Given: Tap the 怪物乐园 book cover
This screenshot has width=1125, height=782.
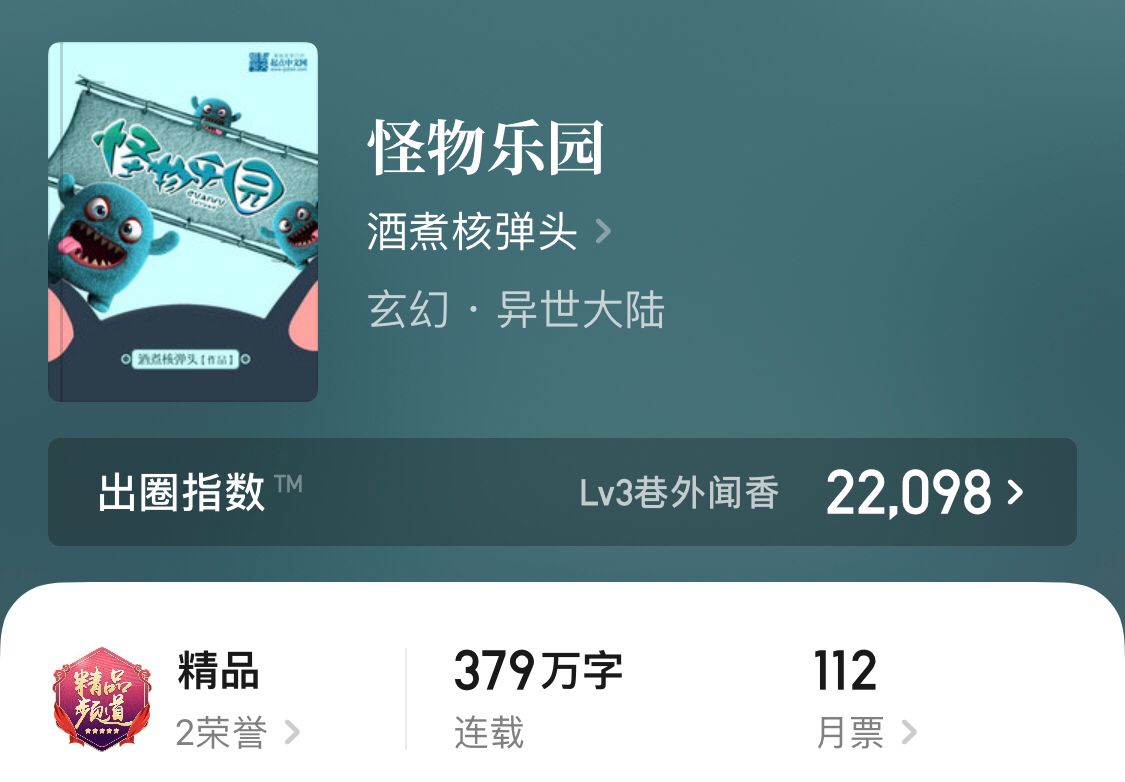Looking at the screenshot, I should coord(183,222).
